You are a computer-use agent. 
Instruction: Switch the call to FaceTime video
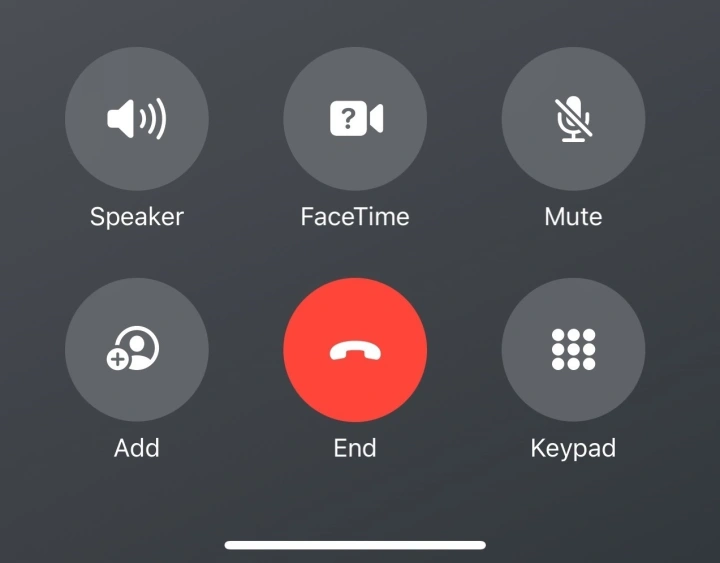tap(355, 120)
